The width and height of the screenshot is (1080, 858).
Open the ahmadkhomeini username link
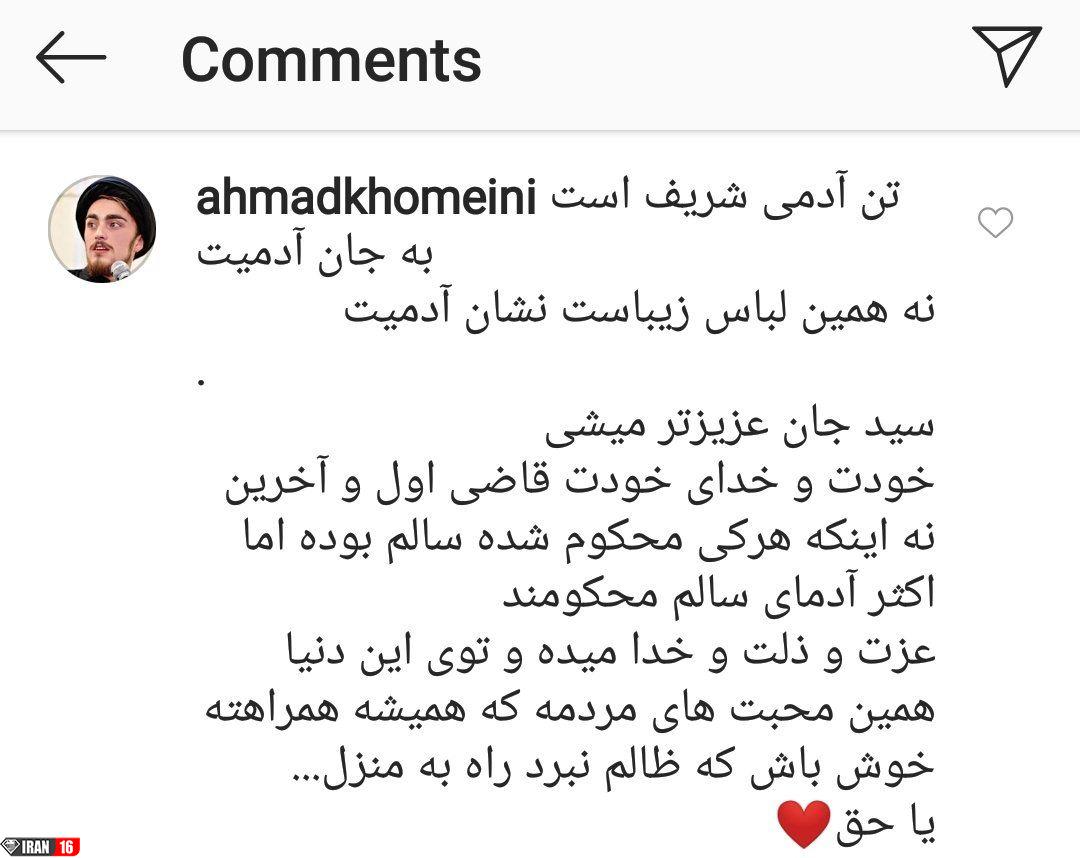click(366, 199)
